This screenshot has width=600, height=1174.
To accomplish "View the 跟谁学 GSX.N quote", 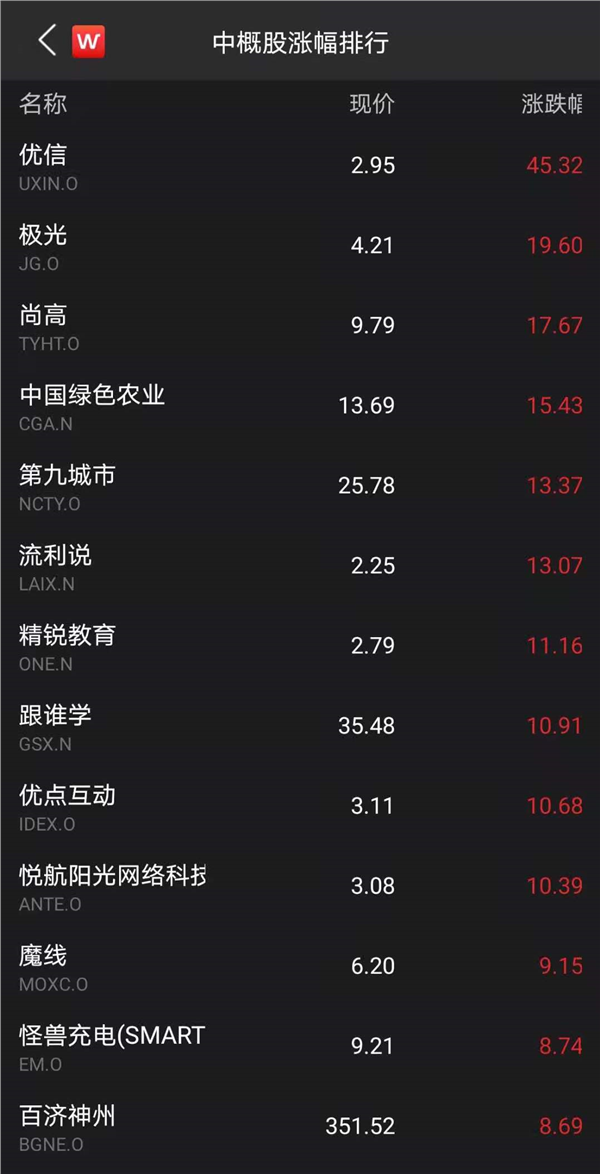I will pyautogui.click(x=300, y=726).
